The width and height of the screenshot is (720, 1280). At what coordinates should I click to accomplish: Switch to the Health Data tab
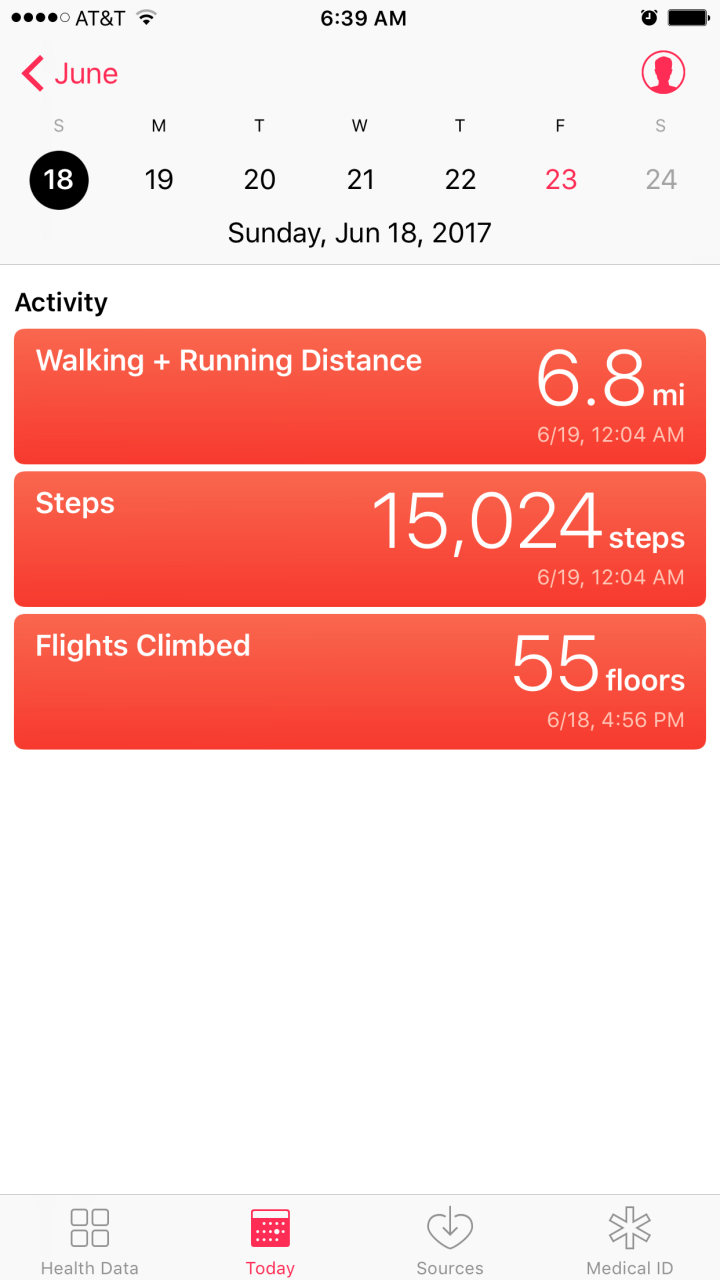(90, 1240)
